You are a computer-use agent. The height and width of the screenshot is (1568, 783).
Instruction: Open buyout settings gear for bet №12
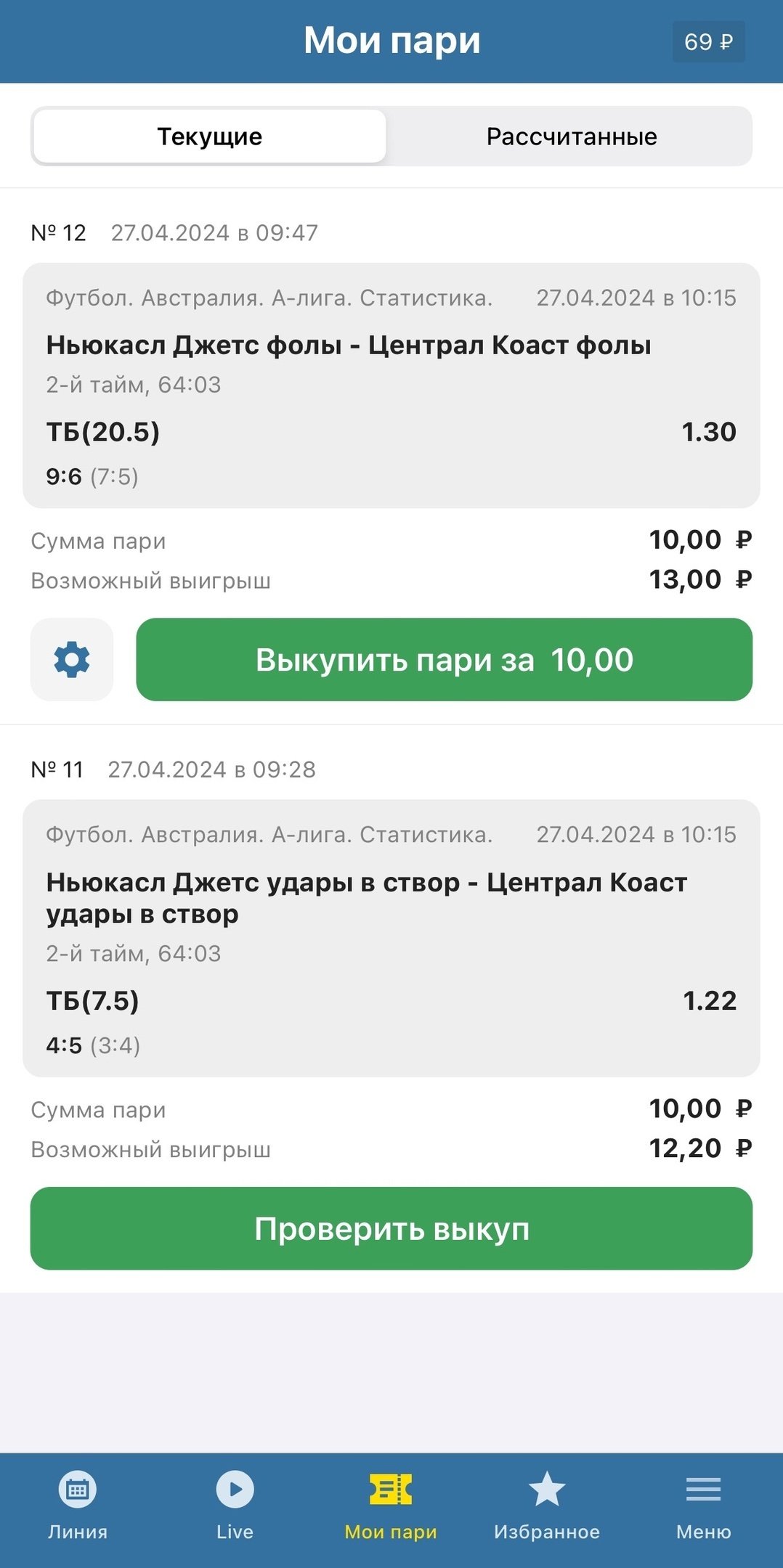[71, 659]
